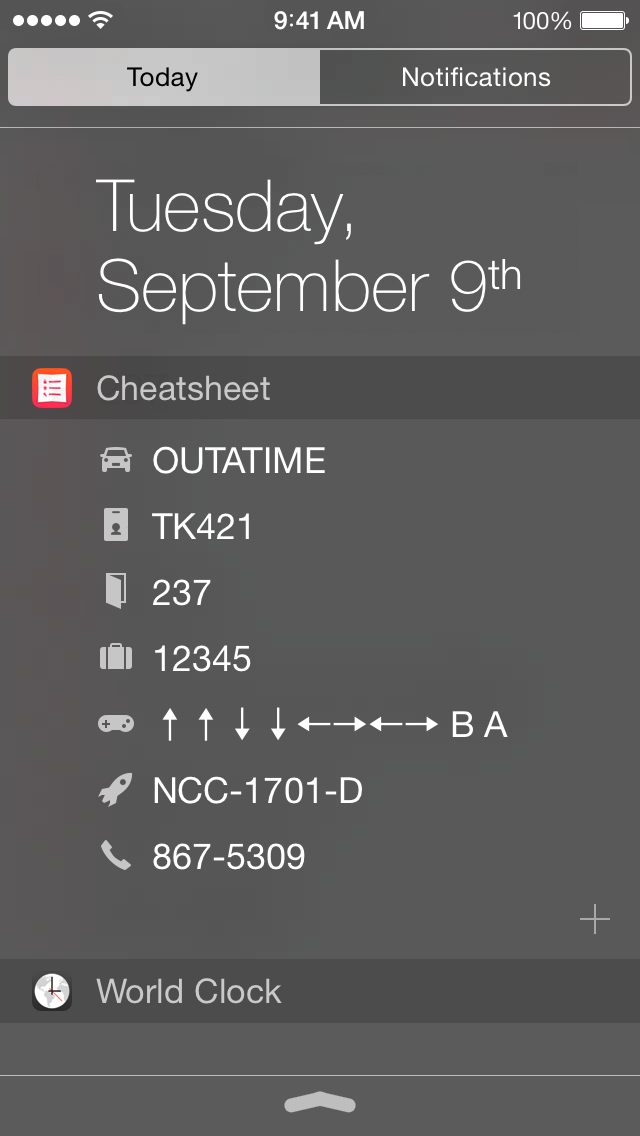Open the 12345 luggage entry
The image size is (640, 1136).
[201, 659]
